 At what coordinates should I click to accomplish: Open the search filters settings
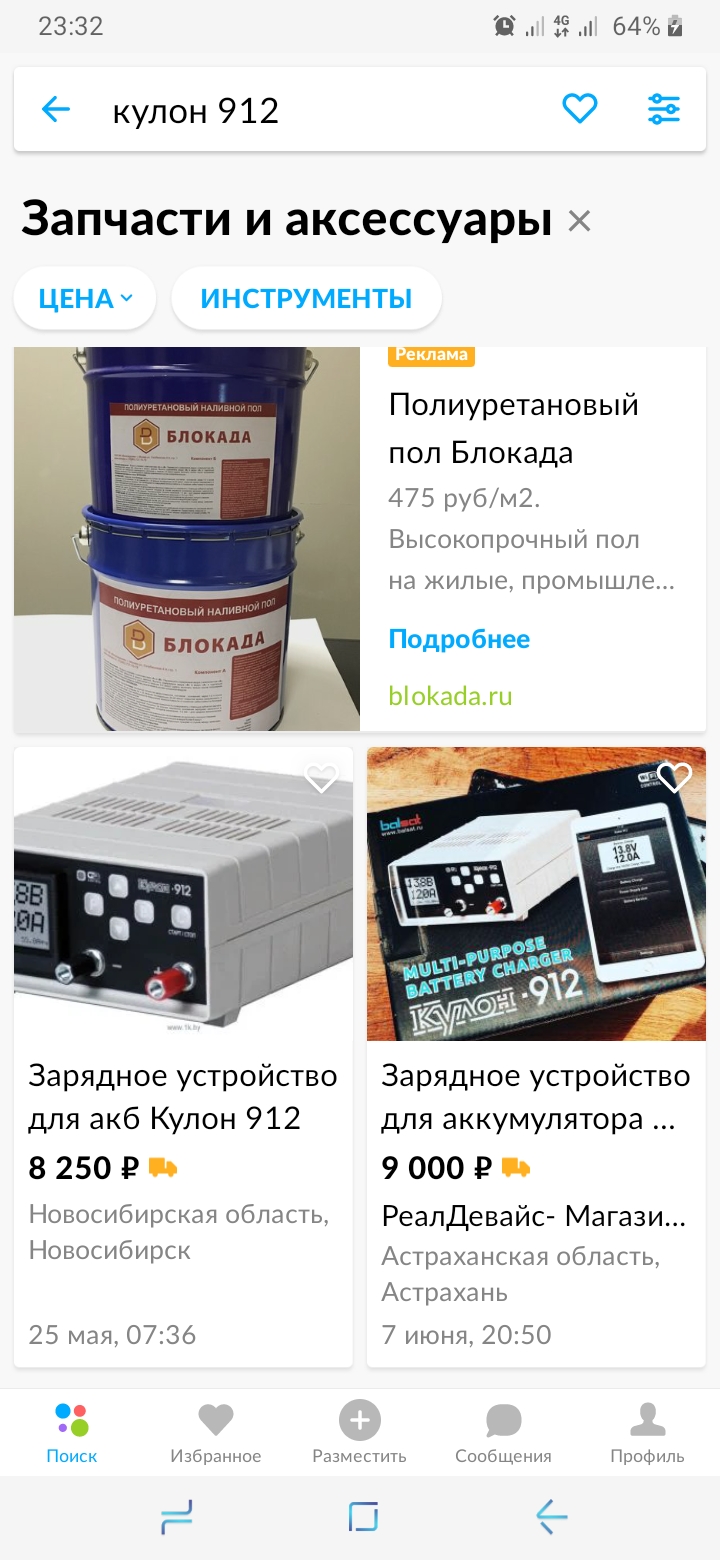pyautogui.click(x=664, y=109)
